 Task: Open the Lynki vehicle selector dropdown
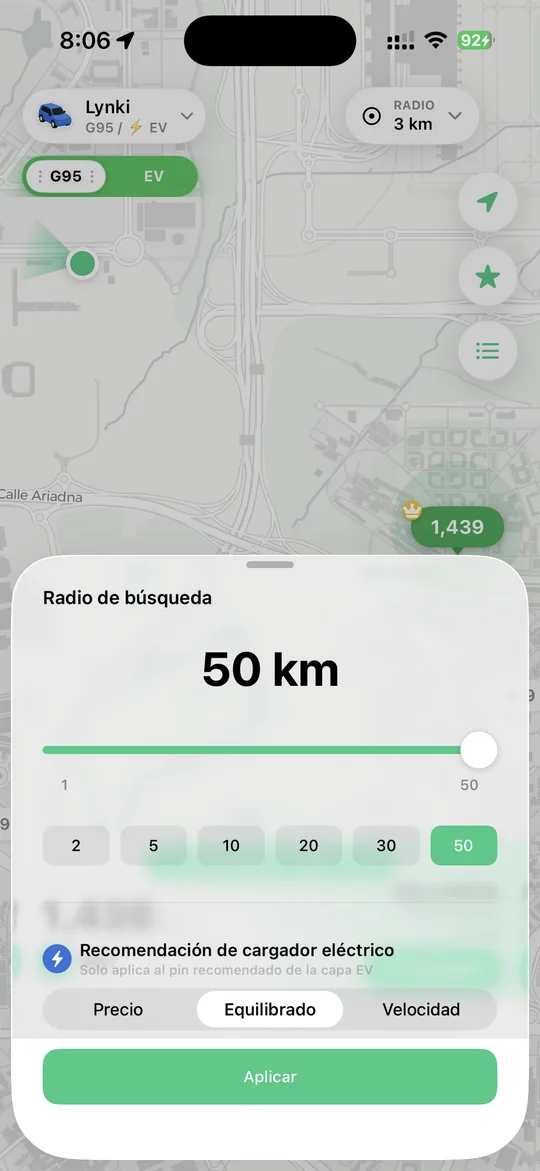(114, 117)
